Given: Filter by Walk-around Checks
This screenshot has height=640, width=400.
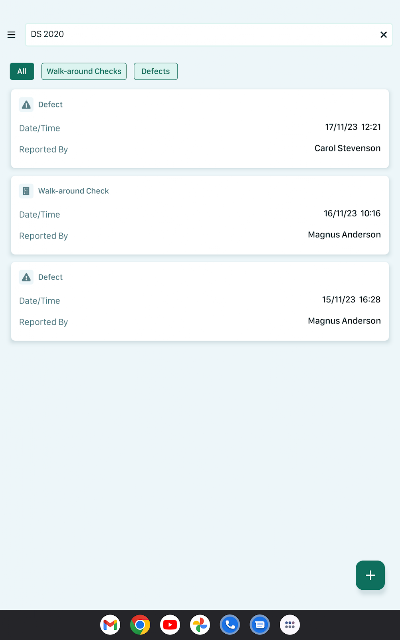Looking at the screenshot, I should (x=84, y=71).
